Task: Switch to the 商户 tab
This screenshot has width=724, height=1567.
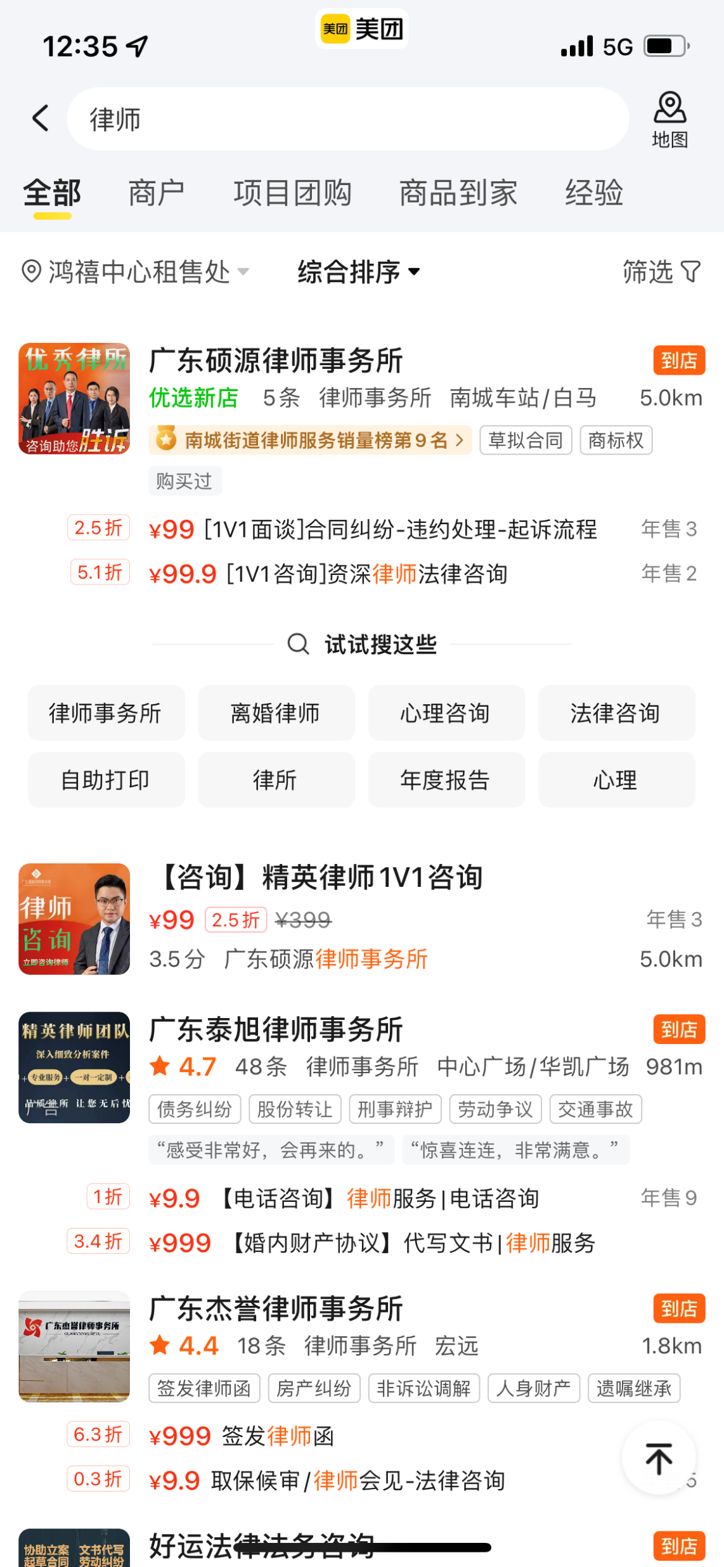Action: (x=156, y=192)
